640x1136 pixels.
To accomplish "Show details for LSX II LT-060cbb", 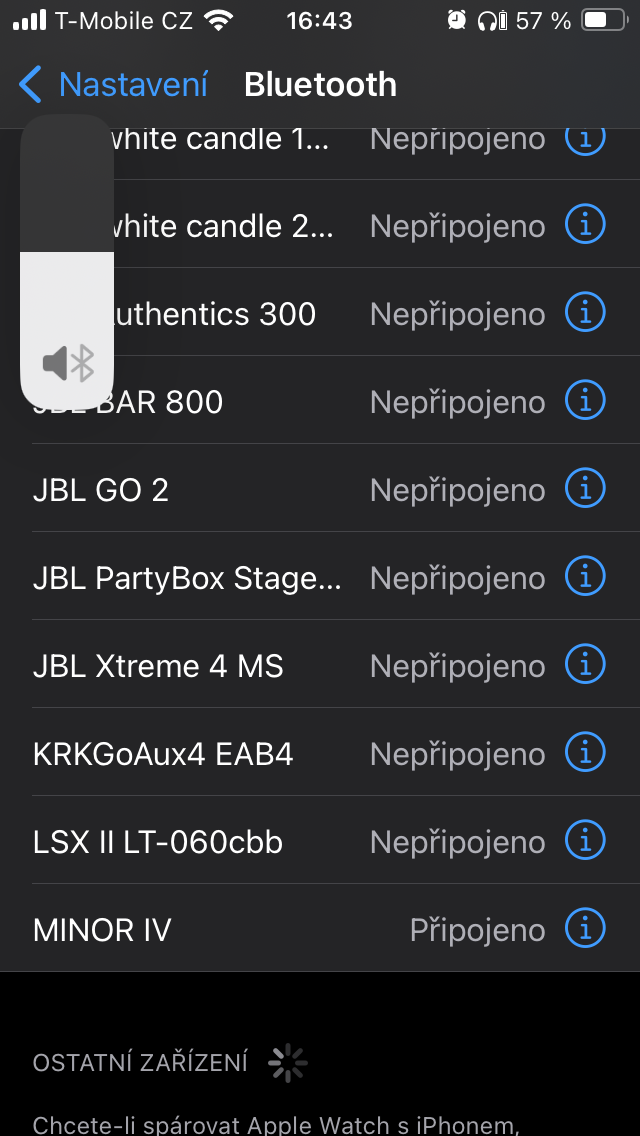I will click(585, 841).
